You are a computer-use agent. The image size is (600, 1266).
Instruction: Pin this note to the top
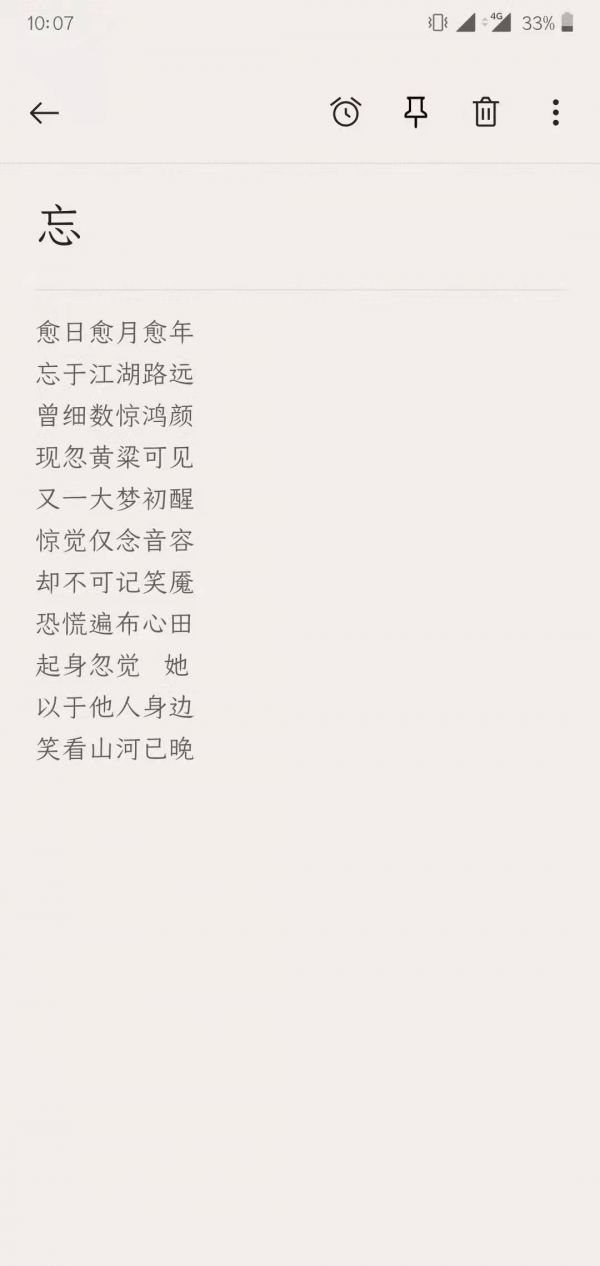pyautogui.click(x=416, y=113)
